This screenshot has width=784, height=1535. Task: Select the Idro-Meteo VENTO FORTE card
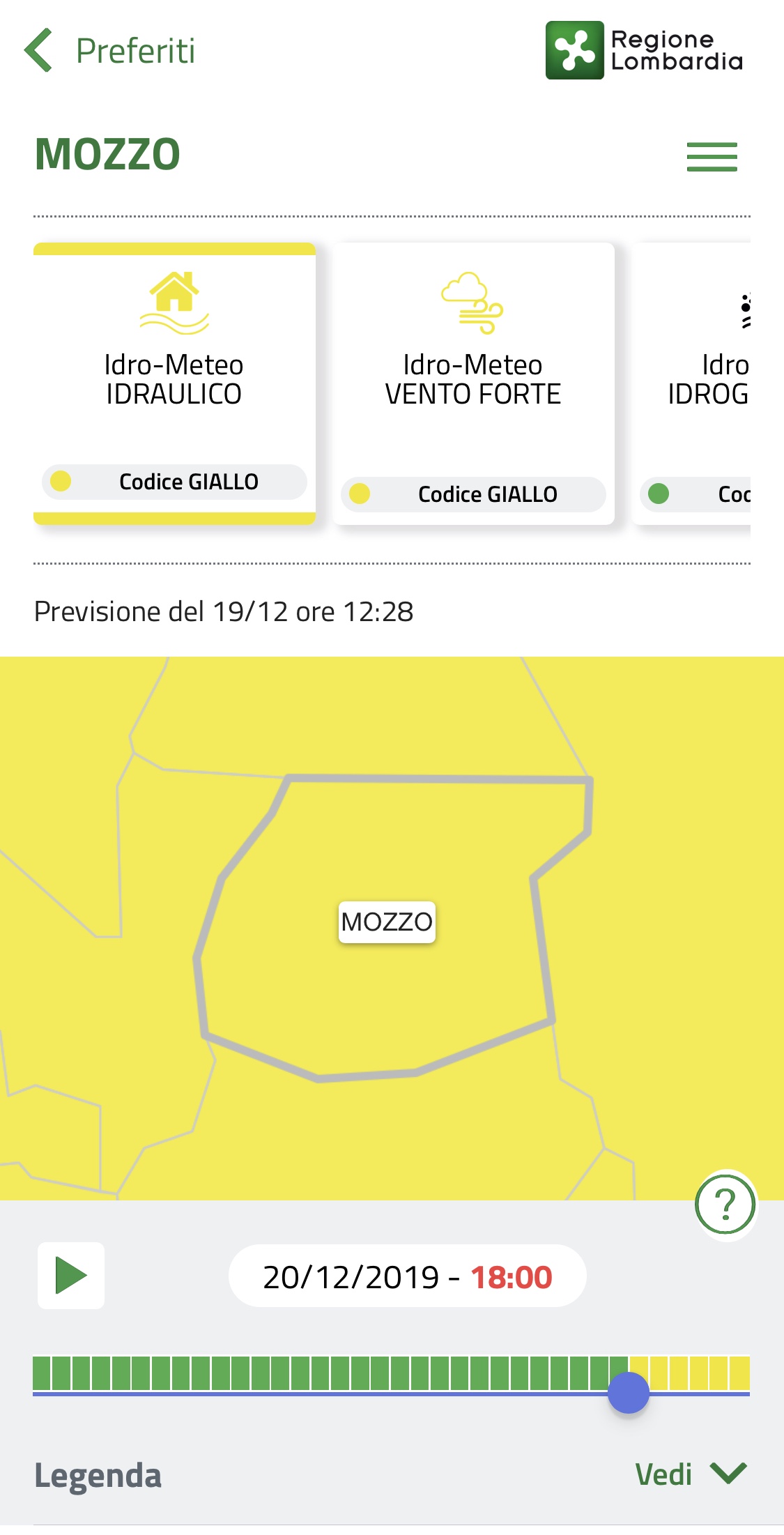[473, 383]
